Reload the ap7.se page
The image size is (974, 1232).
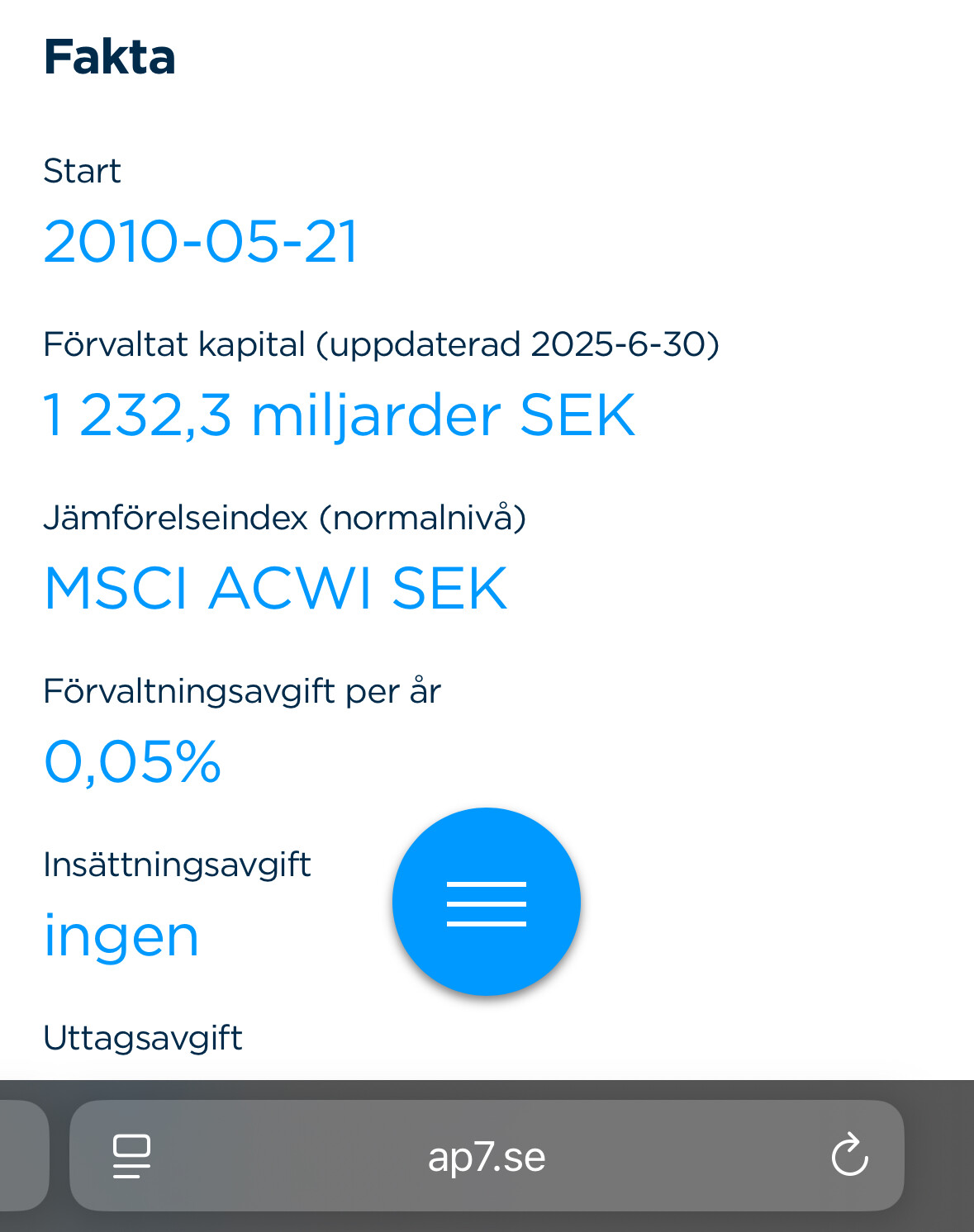tap(849, 1155)
